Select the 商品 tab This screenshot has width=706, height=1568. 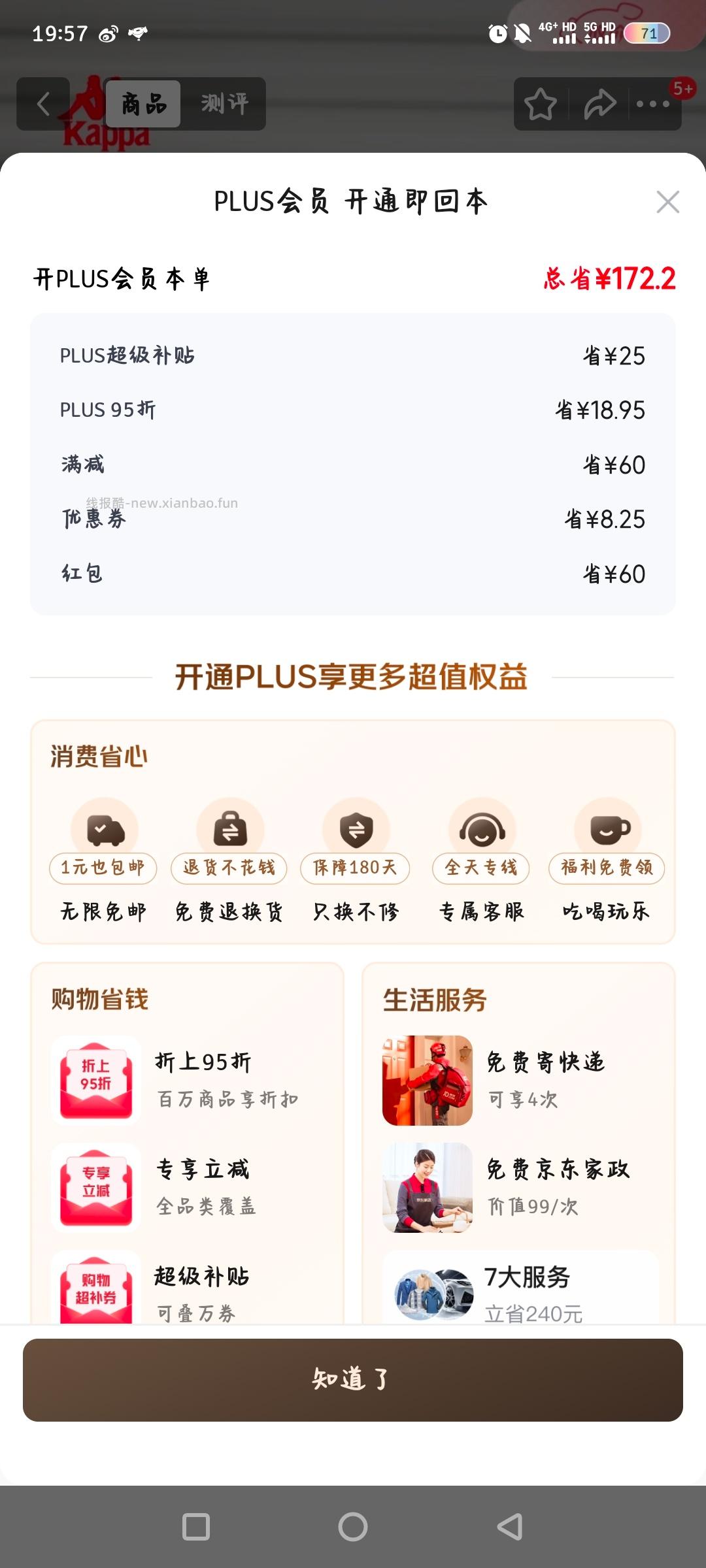143,103
